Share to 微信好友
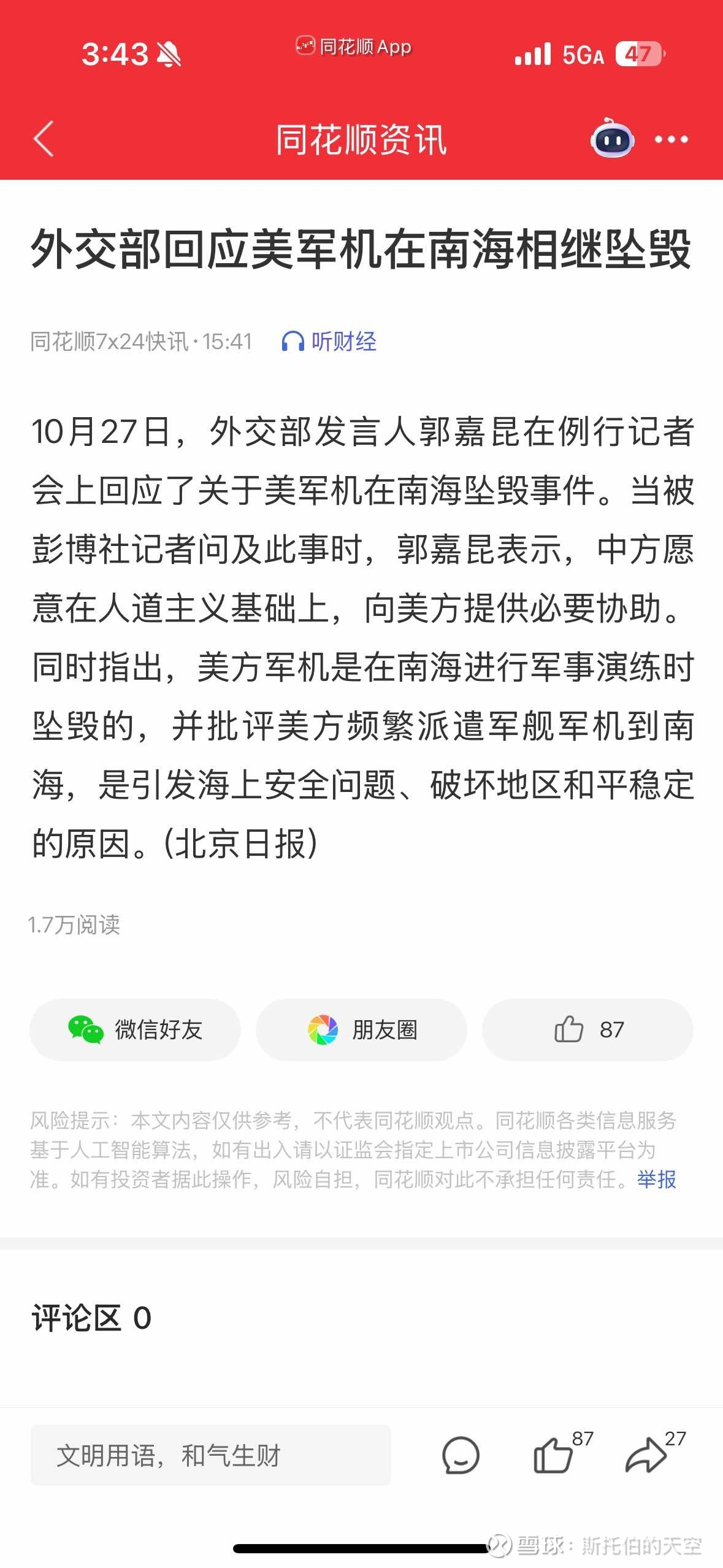723x1568 pixels. coord(135,1029)
